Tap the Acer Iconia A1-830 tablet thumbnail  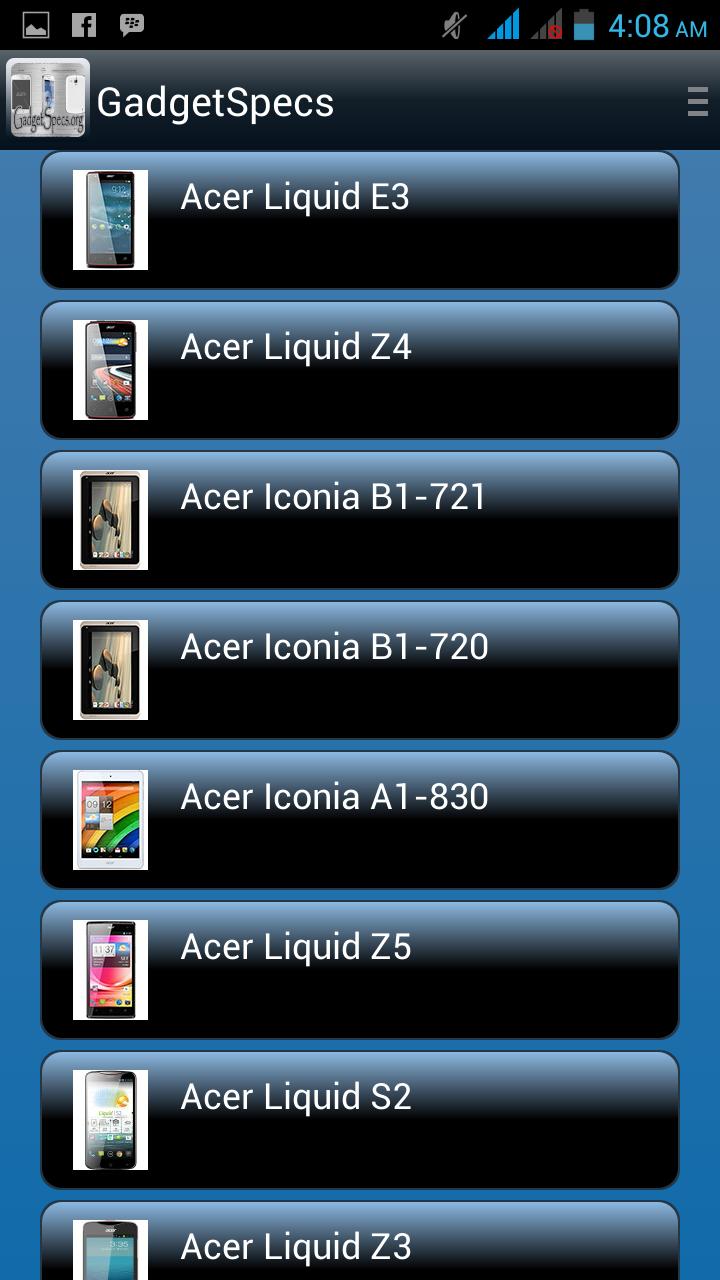point(110,819)
